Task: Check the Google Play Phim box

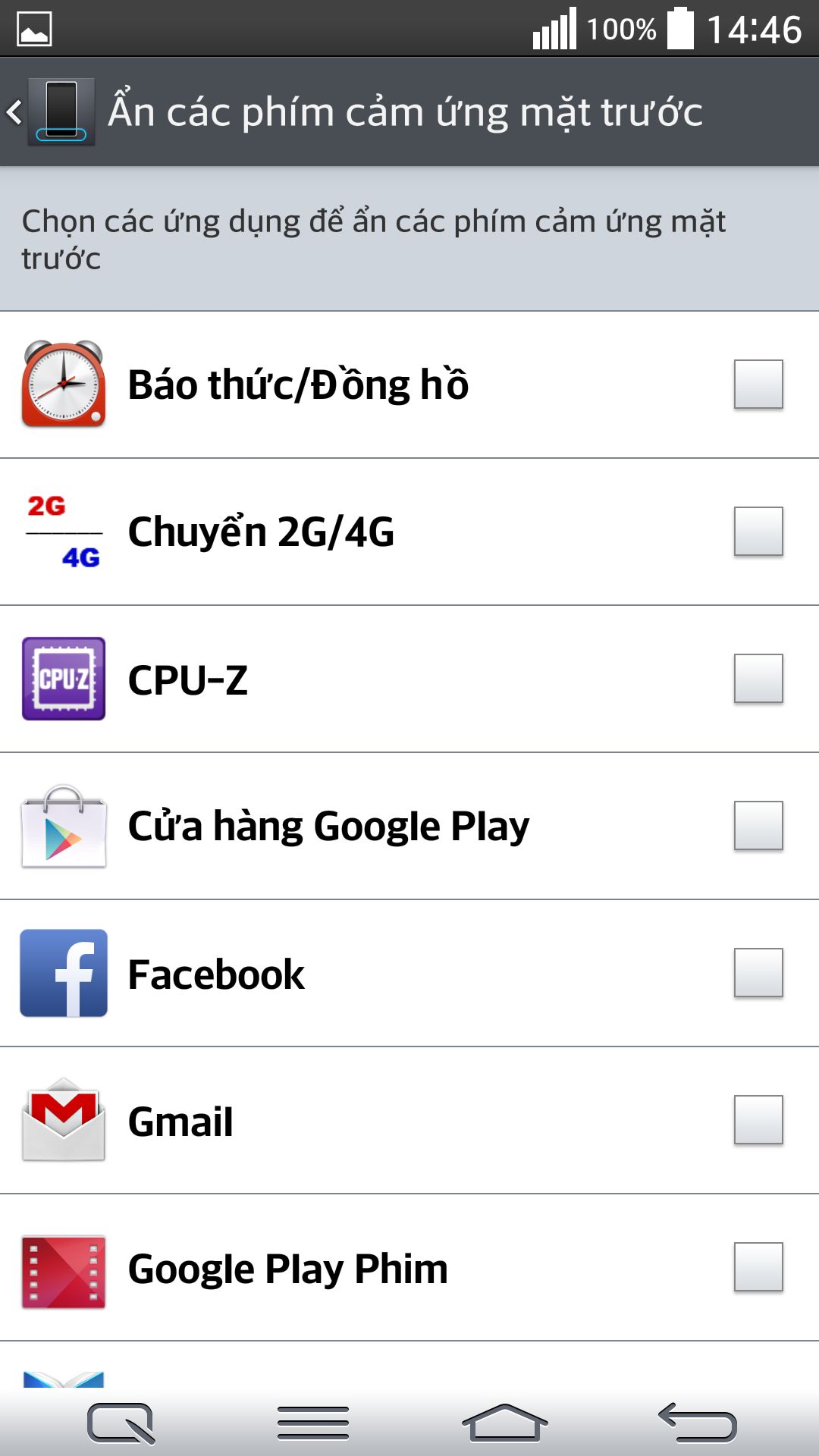Action: pyautogui.click(x=758, y=1267)
